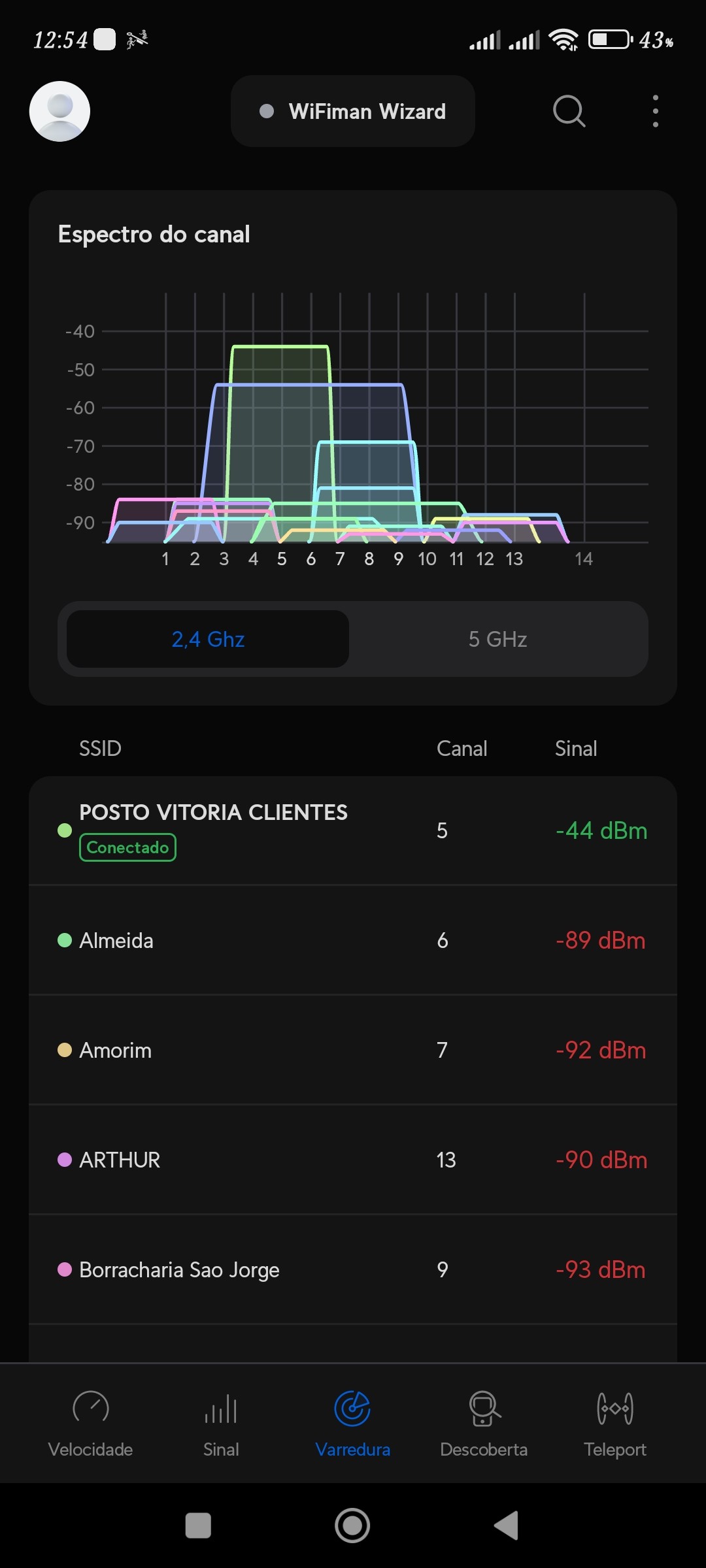Open Borracharia Sao Jorge network
Image resolution: width=706 pixels, height=1568 pixels.
(353, 1269)
